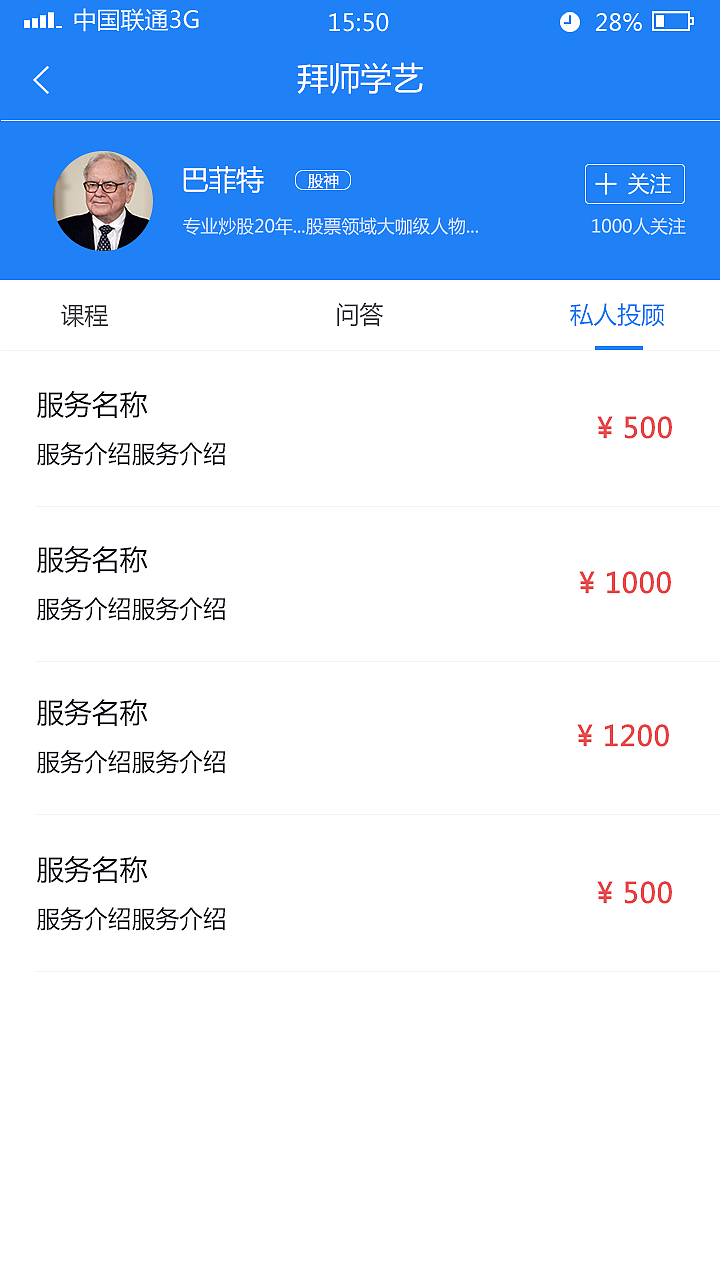The height and width of the screenshot is (1280, 720).
Task: Switch to the 课程 tab
Action: click(85, 316)
